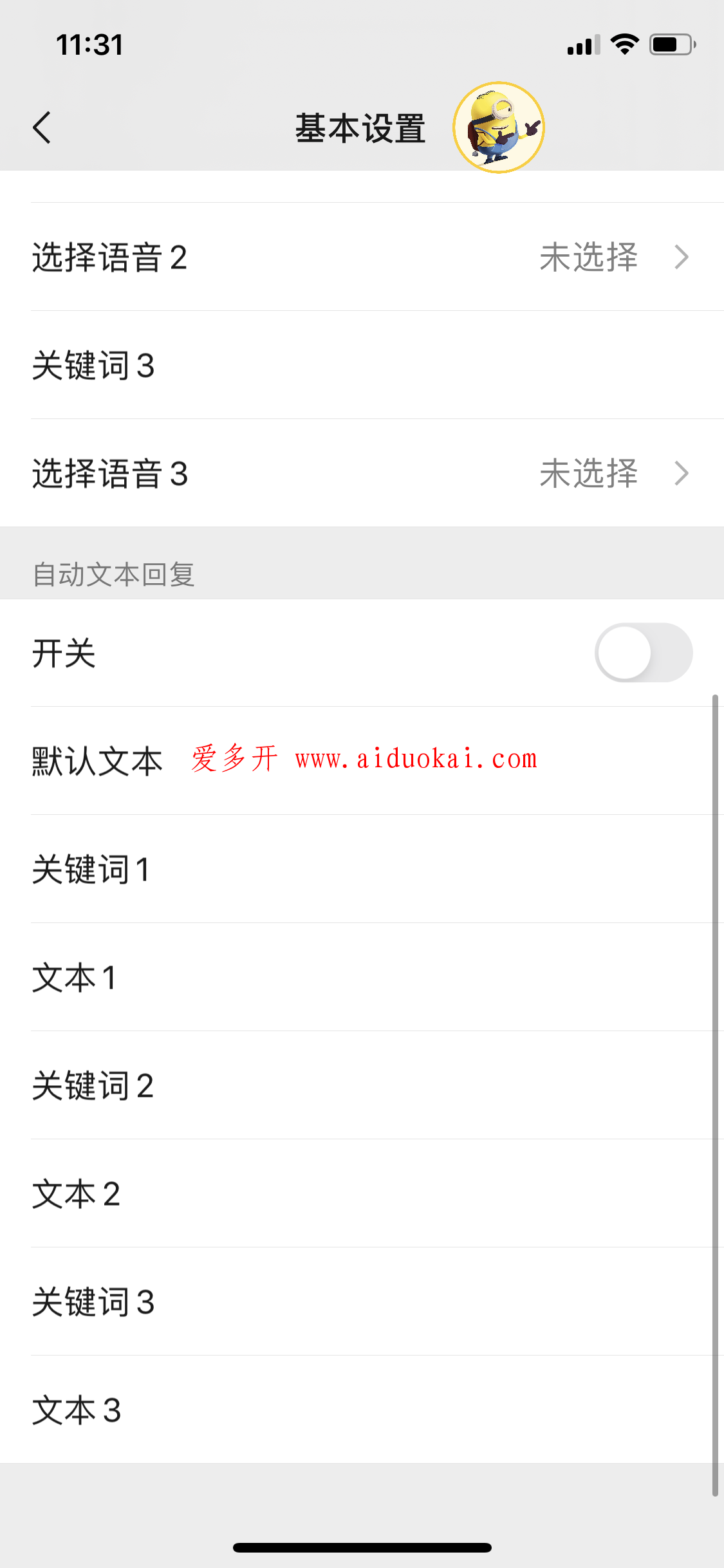Tap 关键词 2 field

click(x=362, y=1085)
